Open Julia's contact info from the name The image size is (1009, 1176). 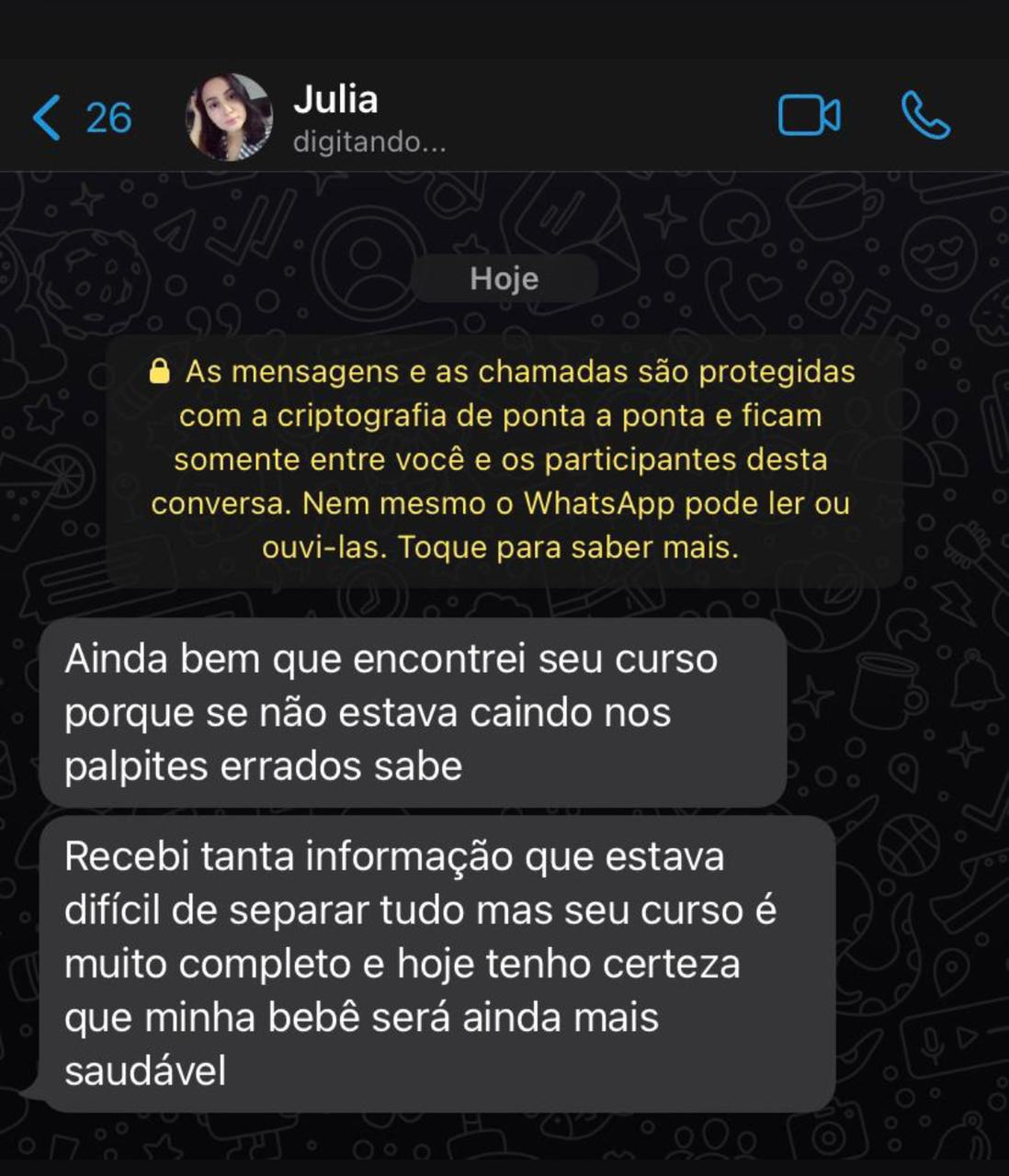[x=336, y=100]
